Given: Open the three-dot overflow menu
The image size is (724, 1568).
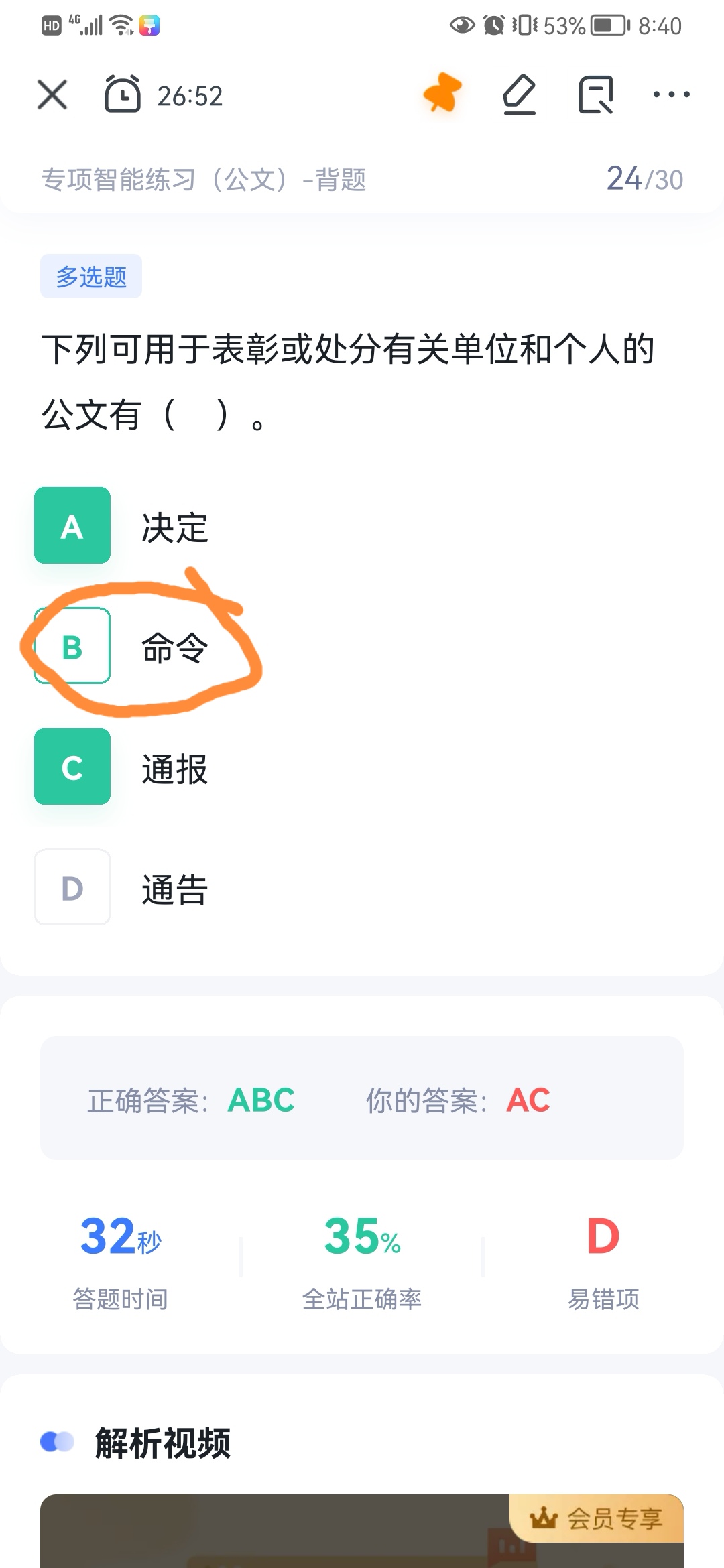Looking at the screenshot, I should click(x=671, y=94).
